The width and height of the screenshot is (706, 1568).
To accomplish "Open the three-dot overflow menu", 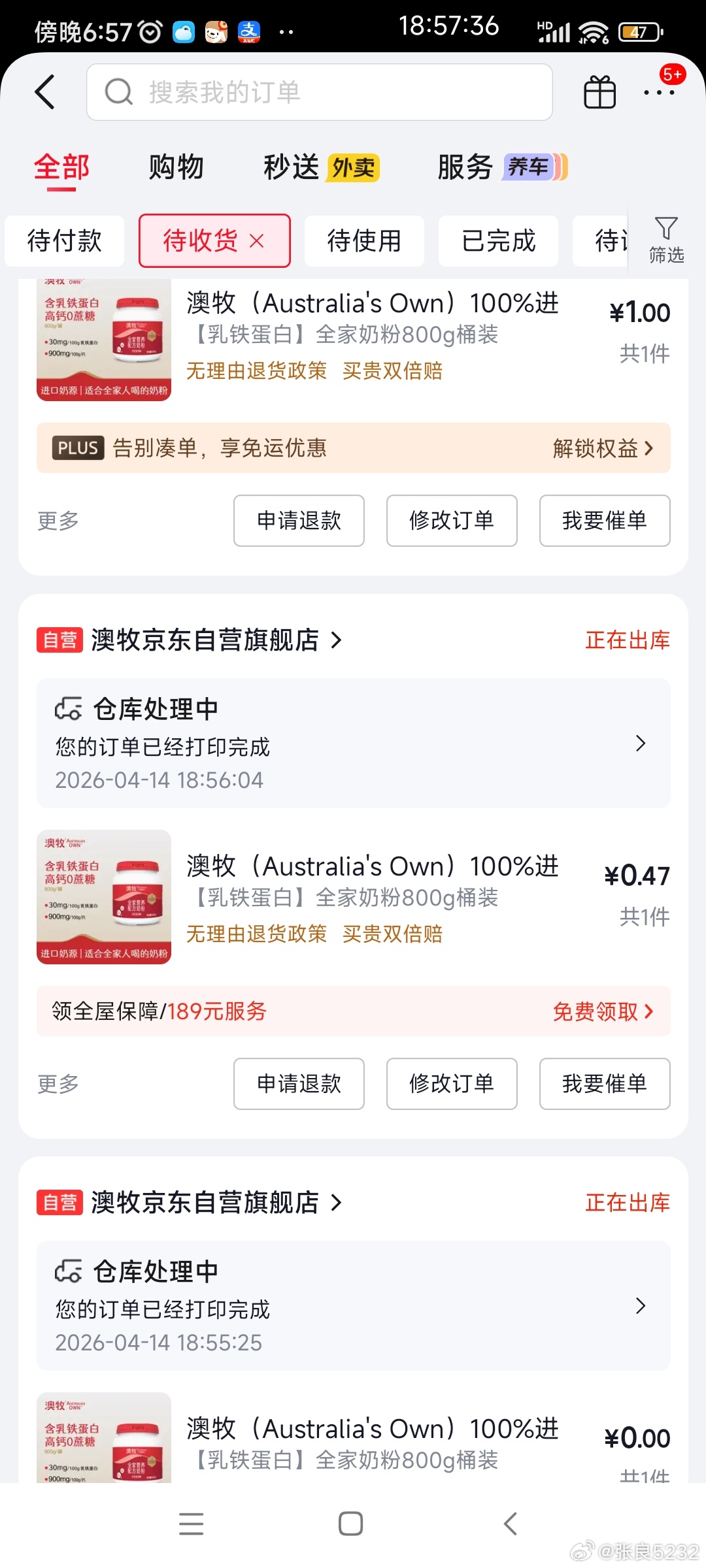I will click(x=658, y=93).
